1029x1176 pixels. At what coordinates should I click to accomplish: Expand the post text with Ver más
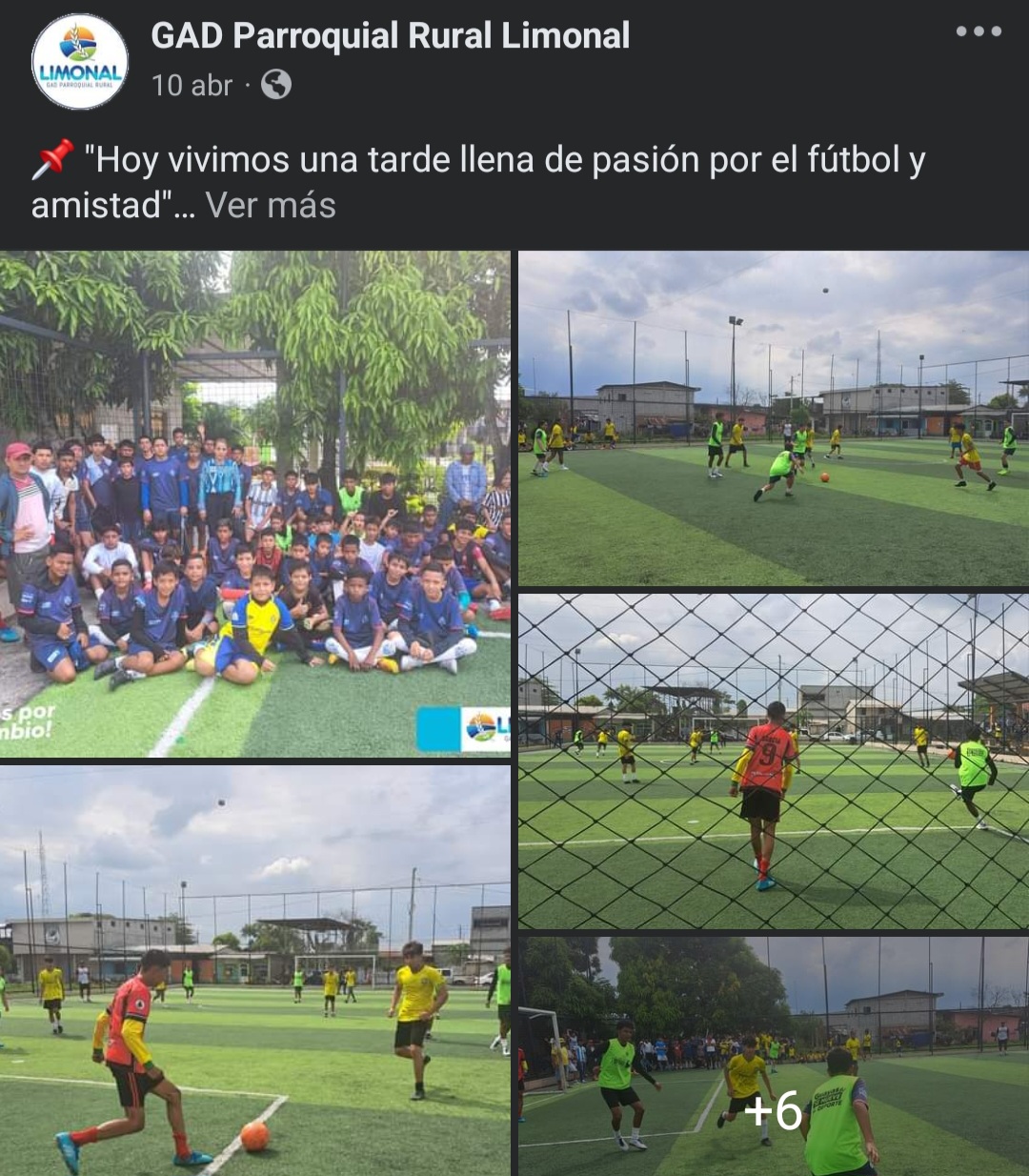coord(271,206)
